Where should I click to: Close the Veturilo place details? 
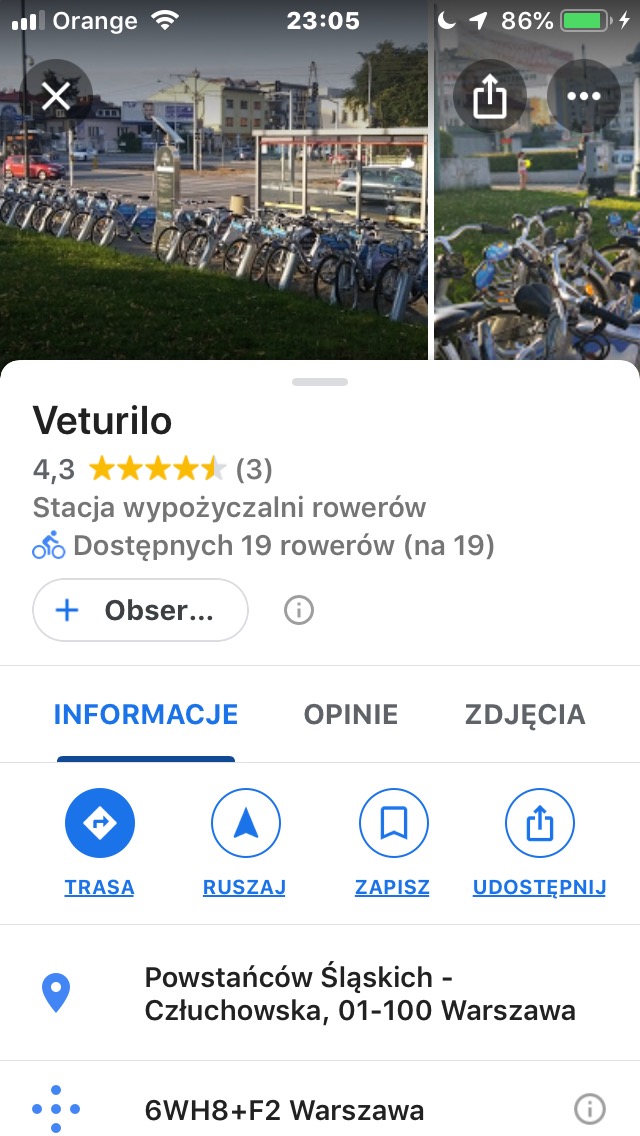point(56,96)
